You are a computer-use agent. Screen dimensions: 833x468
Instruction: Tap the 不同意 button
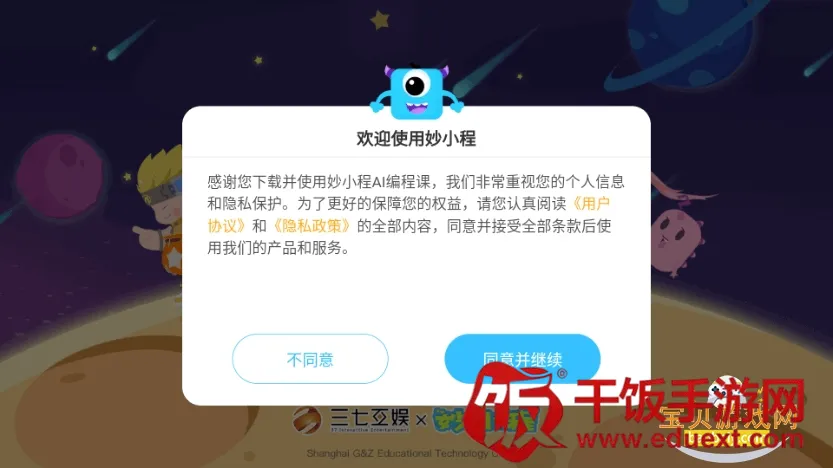310,359
